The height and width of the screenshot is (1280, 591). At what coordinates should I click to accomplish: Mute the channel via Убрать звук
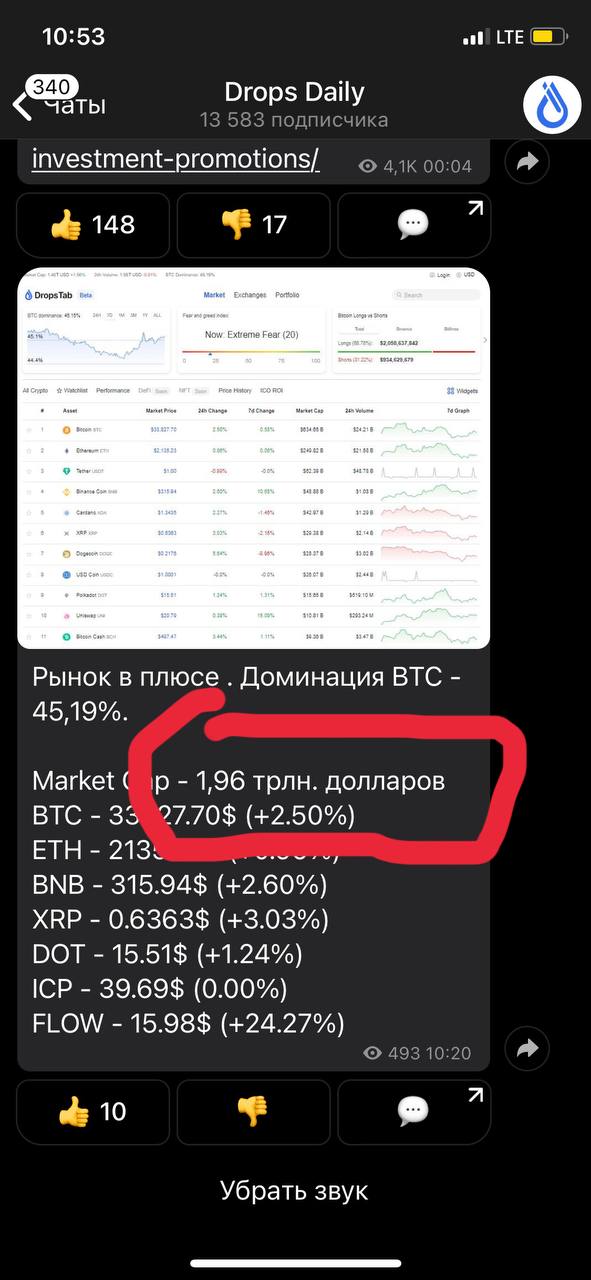(x=295, y=1191)
